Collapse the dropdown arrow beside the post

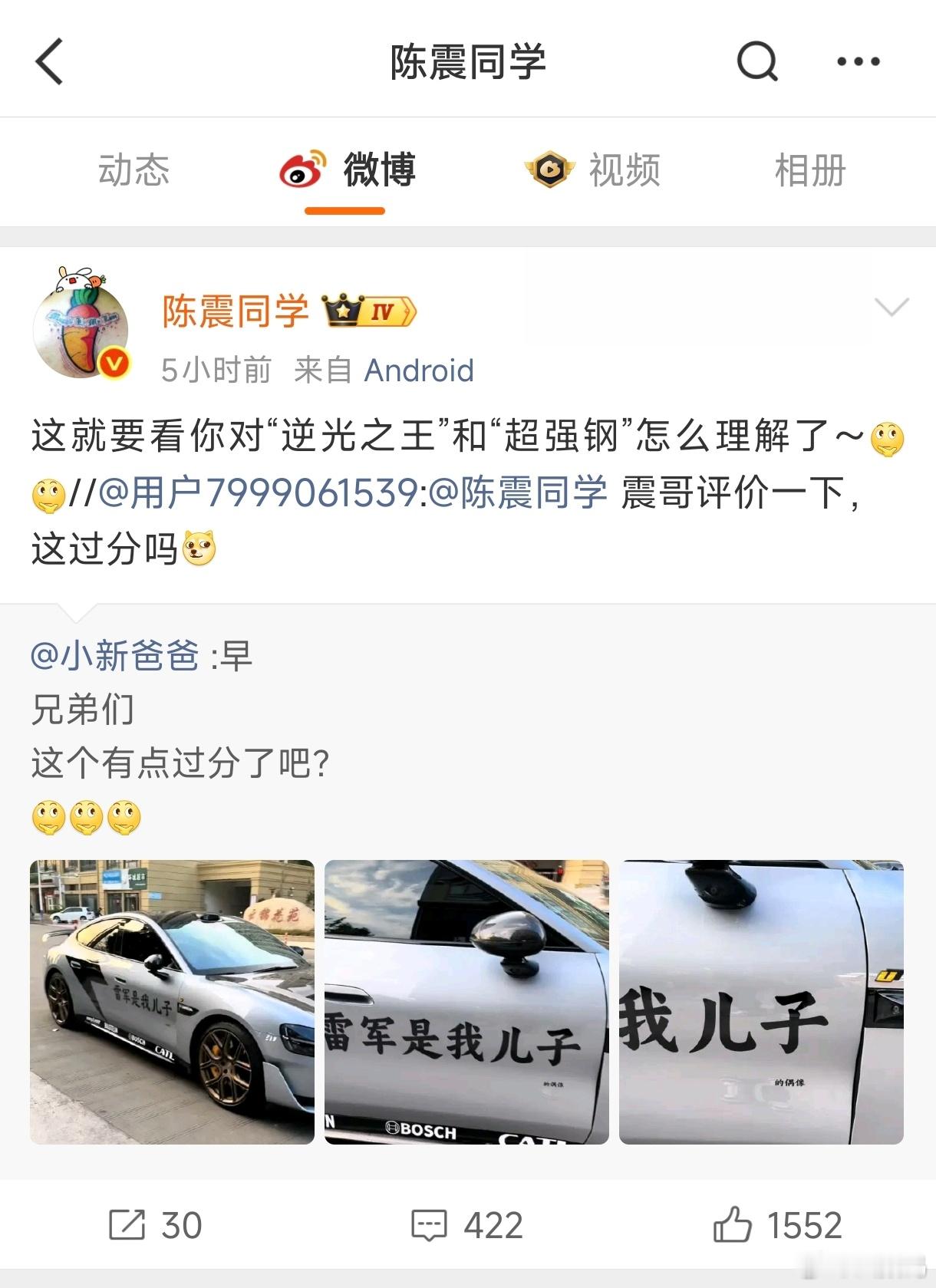pos(890,307)
